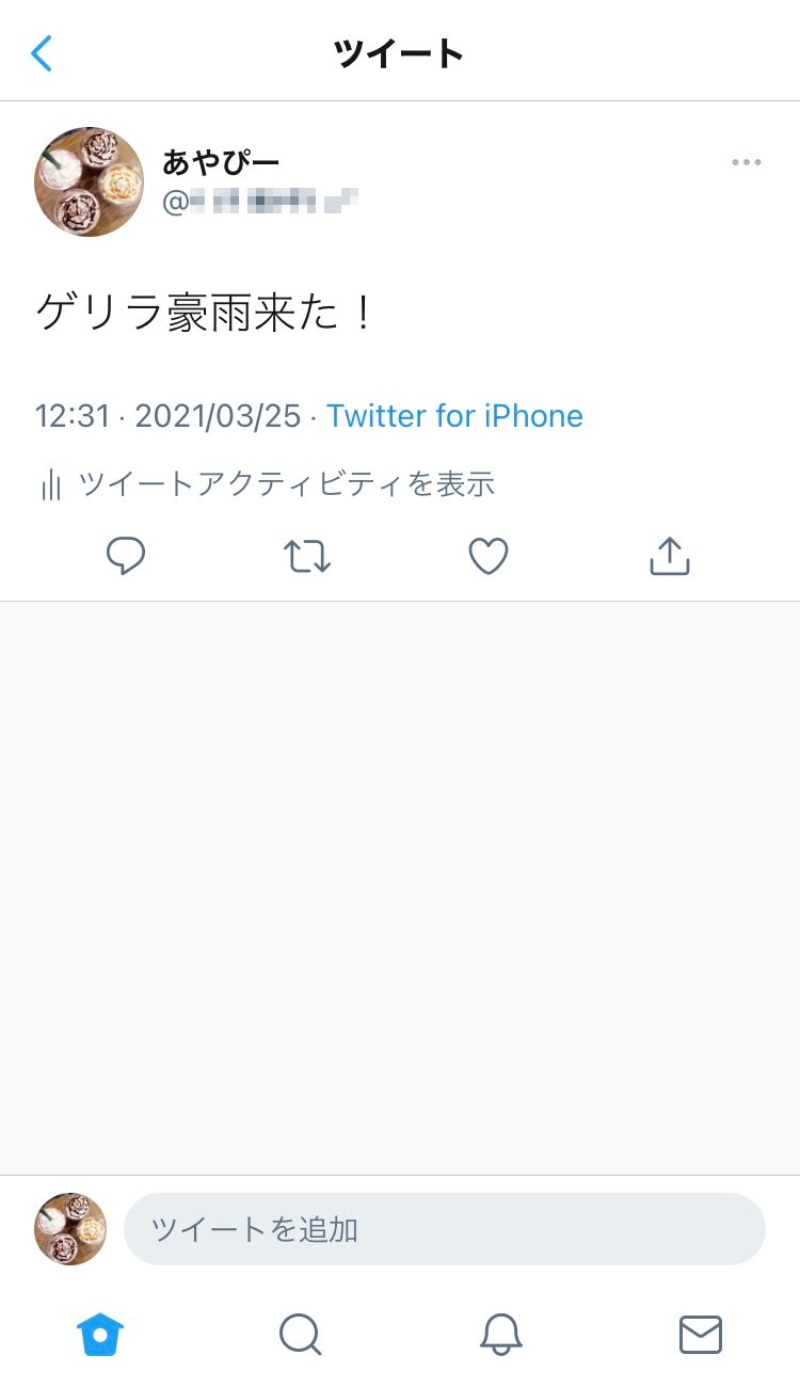Reply to the tweet with the comment icon
800x1387 pixels.
pos(126,557)
